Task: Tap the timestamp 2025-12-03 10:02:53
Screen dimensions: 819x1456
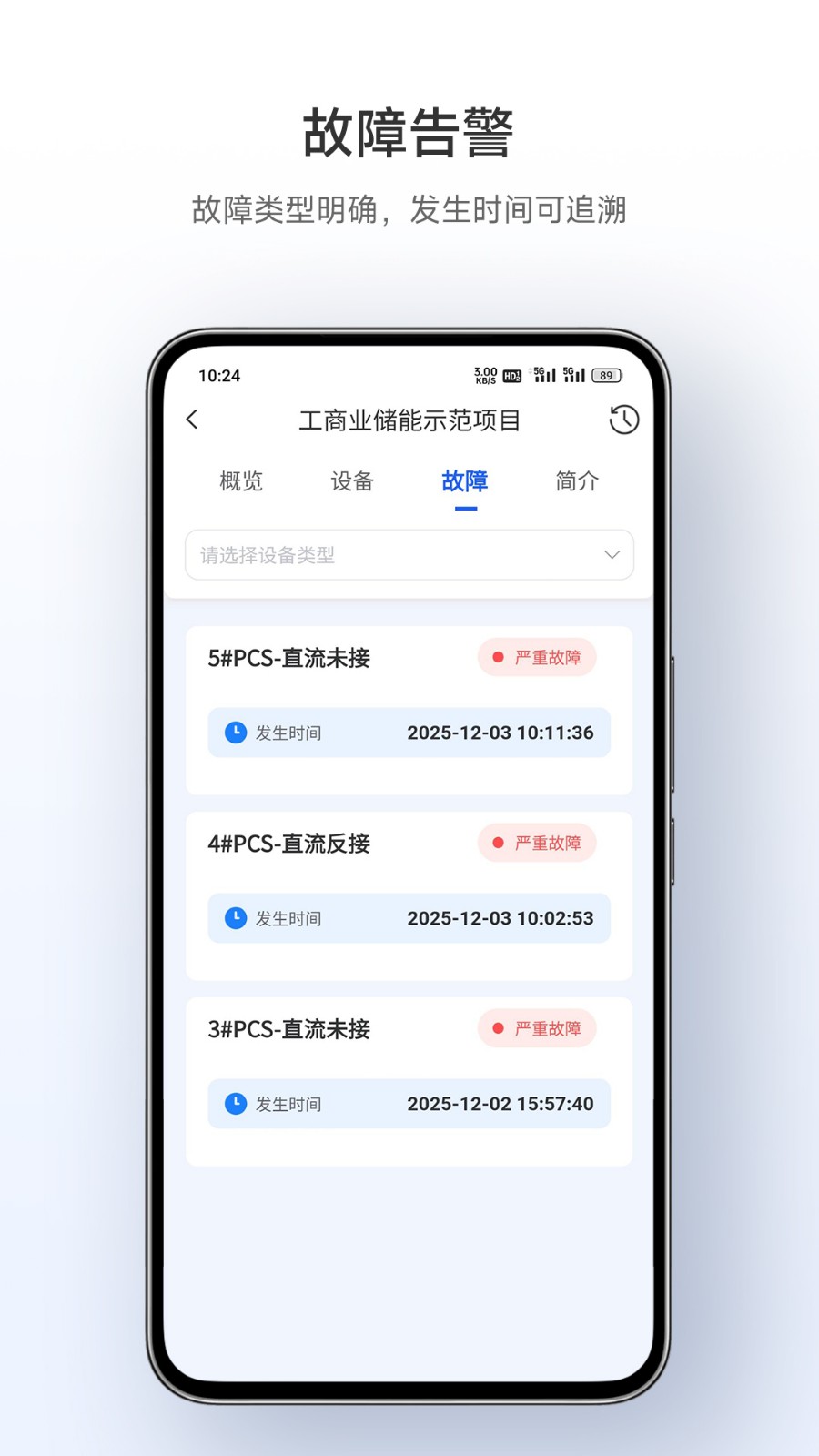Action: 501,918
